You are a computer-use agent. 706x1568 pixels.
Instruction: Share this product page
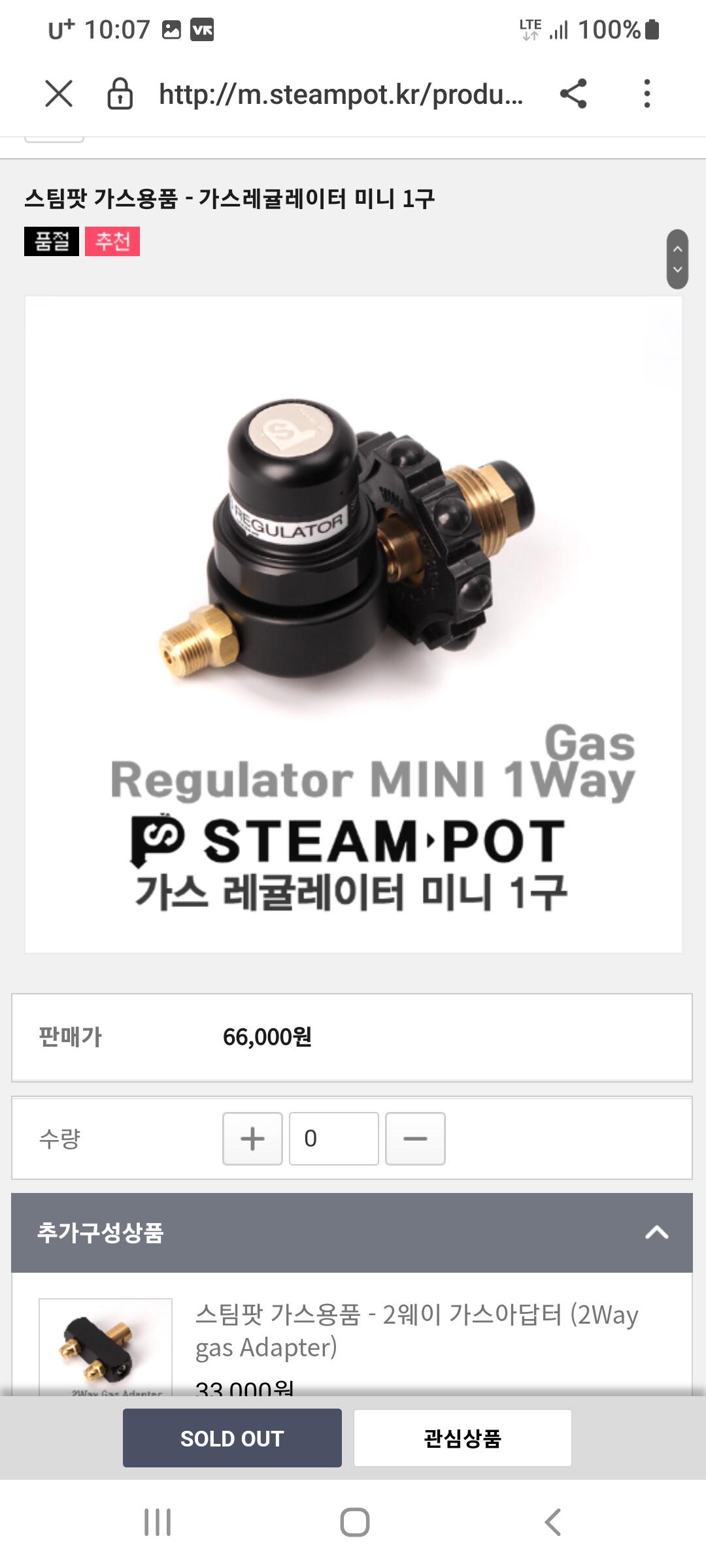pos(573,93)
